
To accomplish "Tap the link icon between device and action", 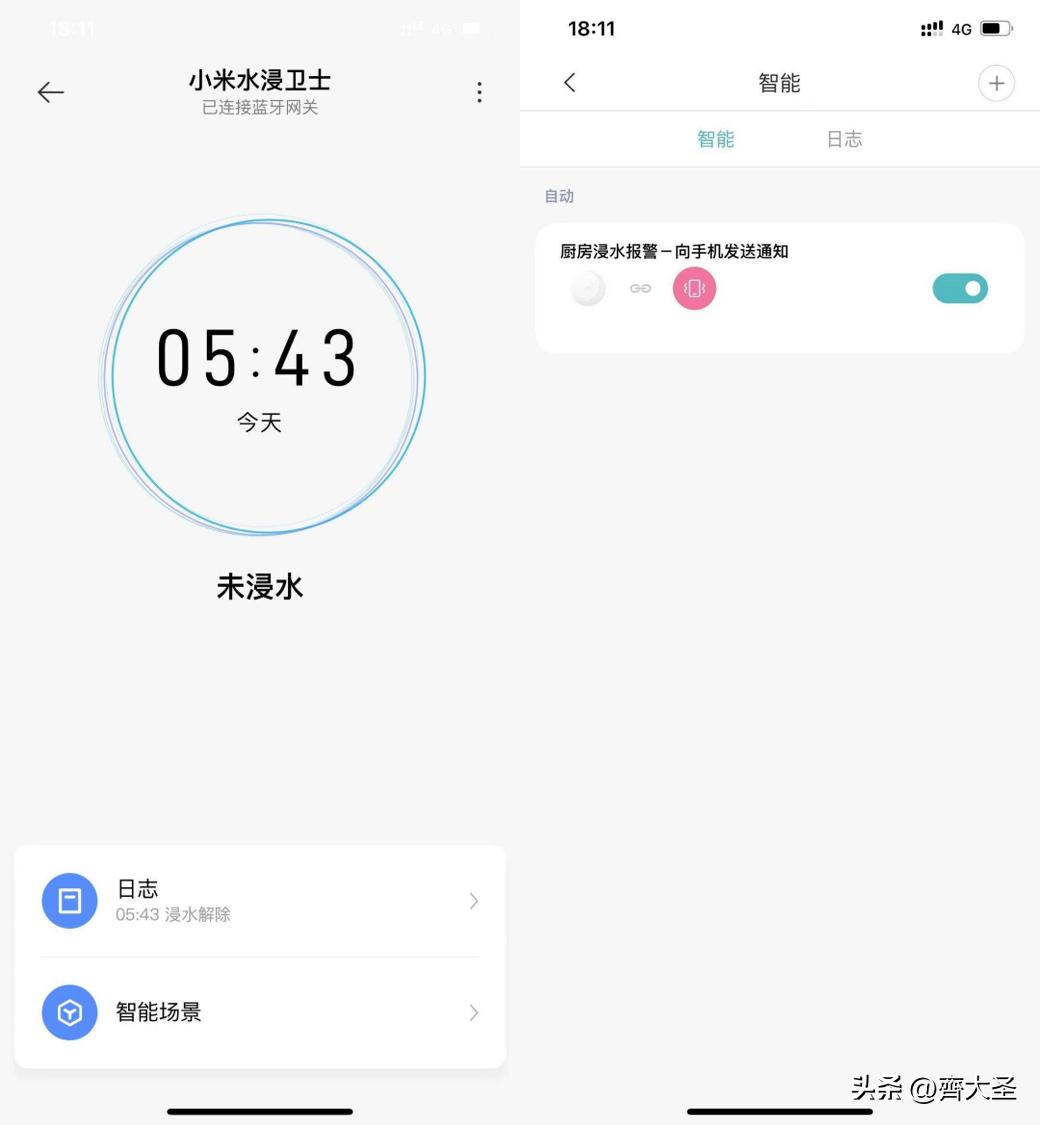I will (640, 288).
